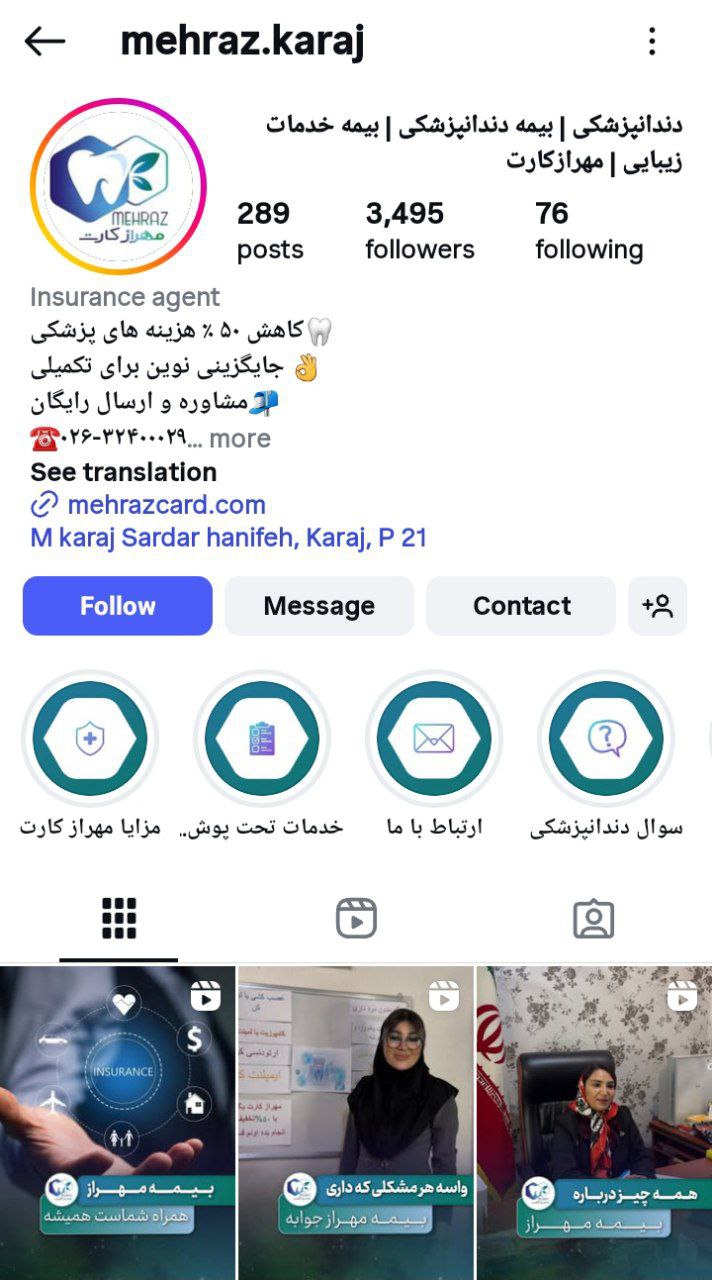Open the reel of woman at desk
Image resolution: width=712 pixels, height=1280 pixels.
pyautogui.click(x=594, y=1120)
